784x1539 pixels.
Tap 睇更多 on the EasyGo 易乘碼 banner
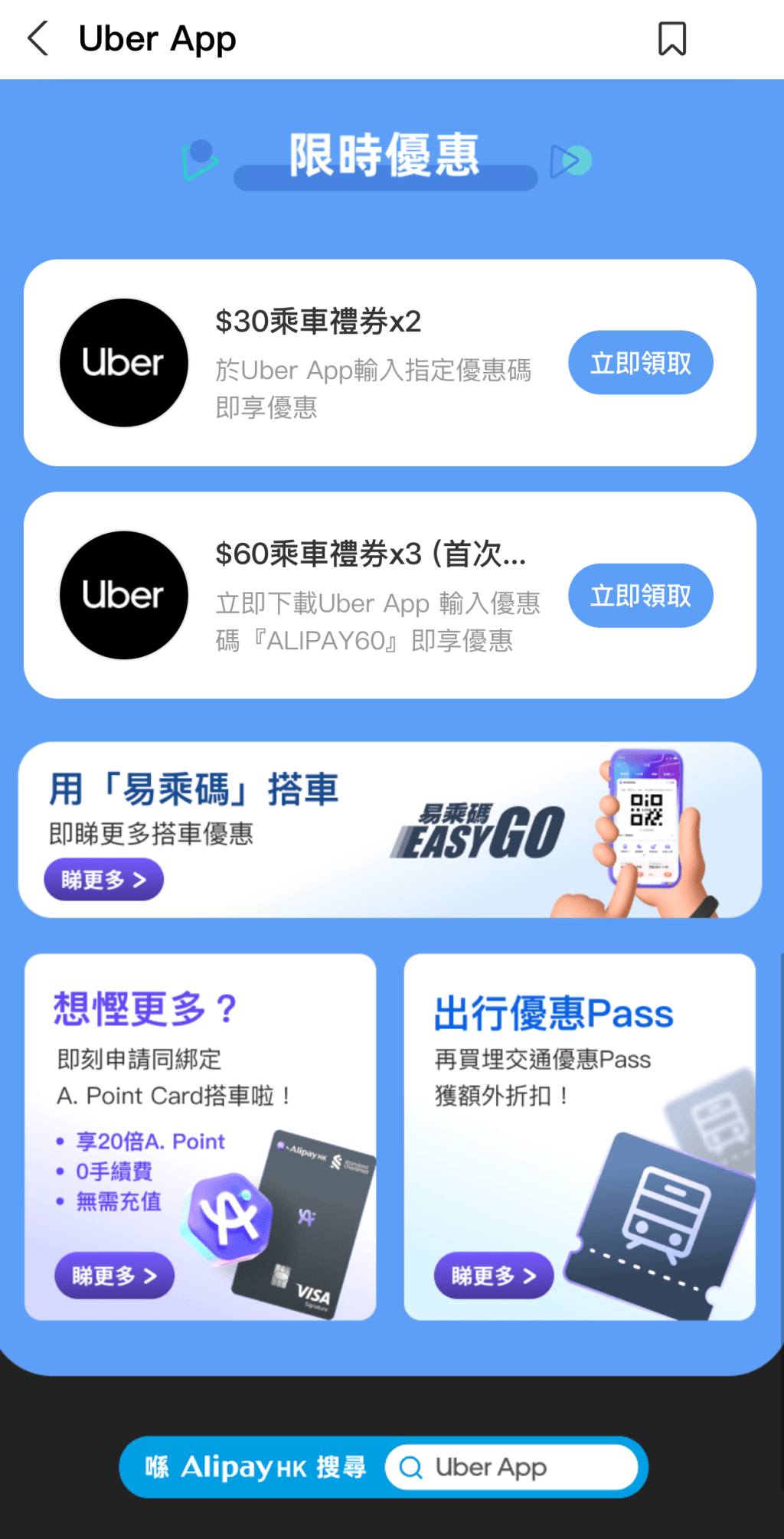click(104, 880)
